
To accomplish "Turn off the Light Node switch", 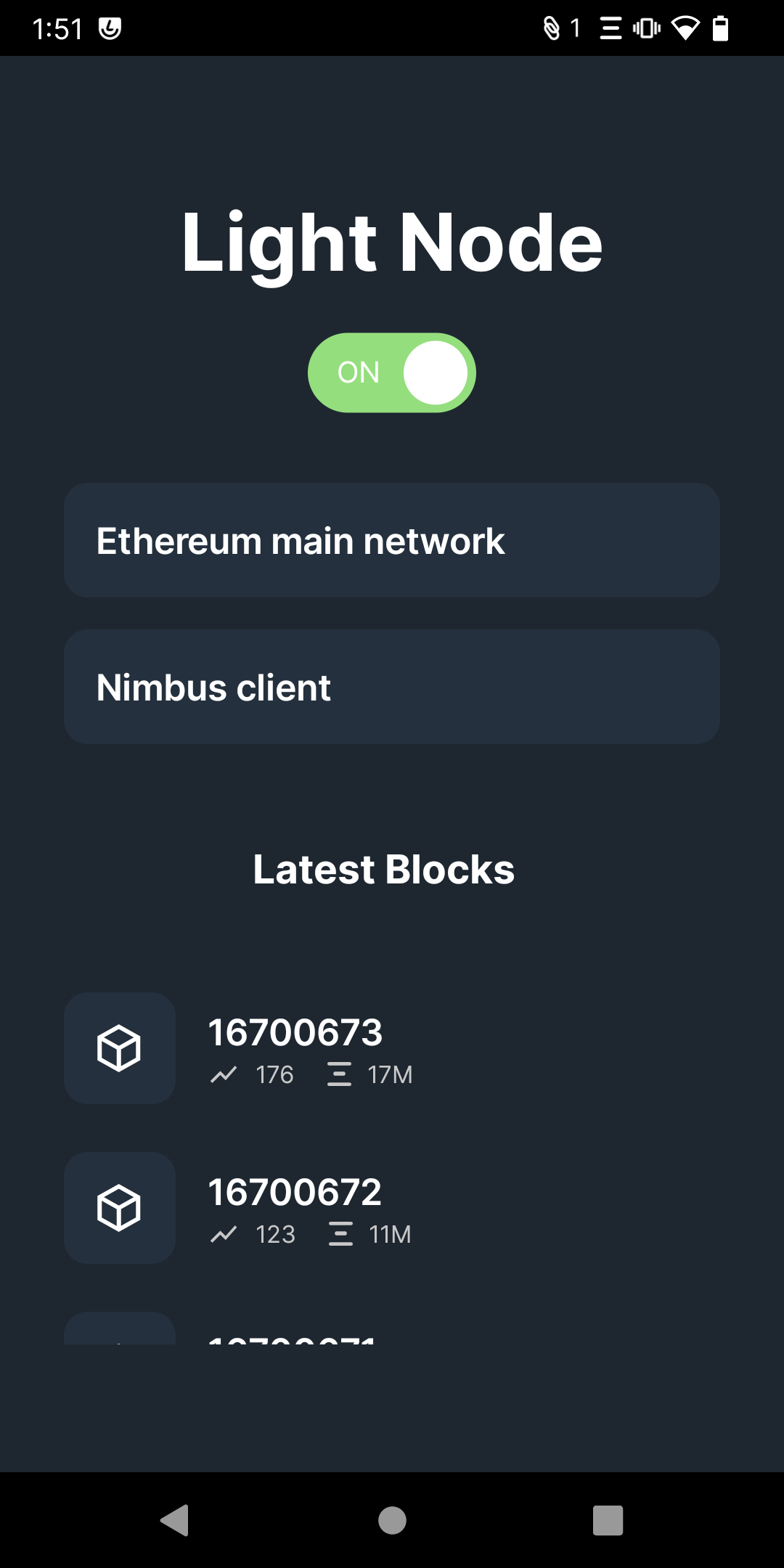I will (x=392, y=372).
